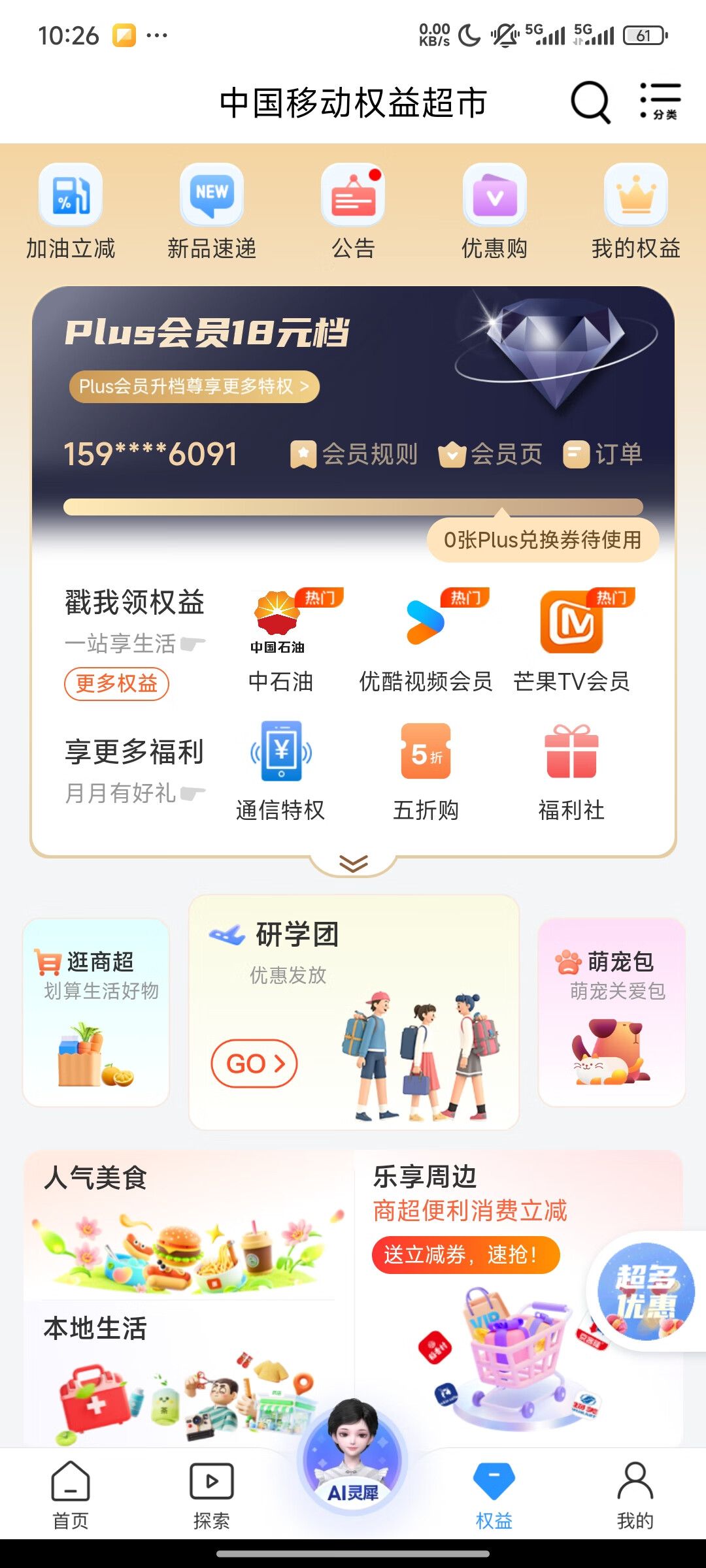Expand the member card with the double chevron
The image size is (706, 1568).
[x=353, y=864]
